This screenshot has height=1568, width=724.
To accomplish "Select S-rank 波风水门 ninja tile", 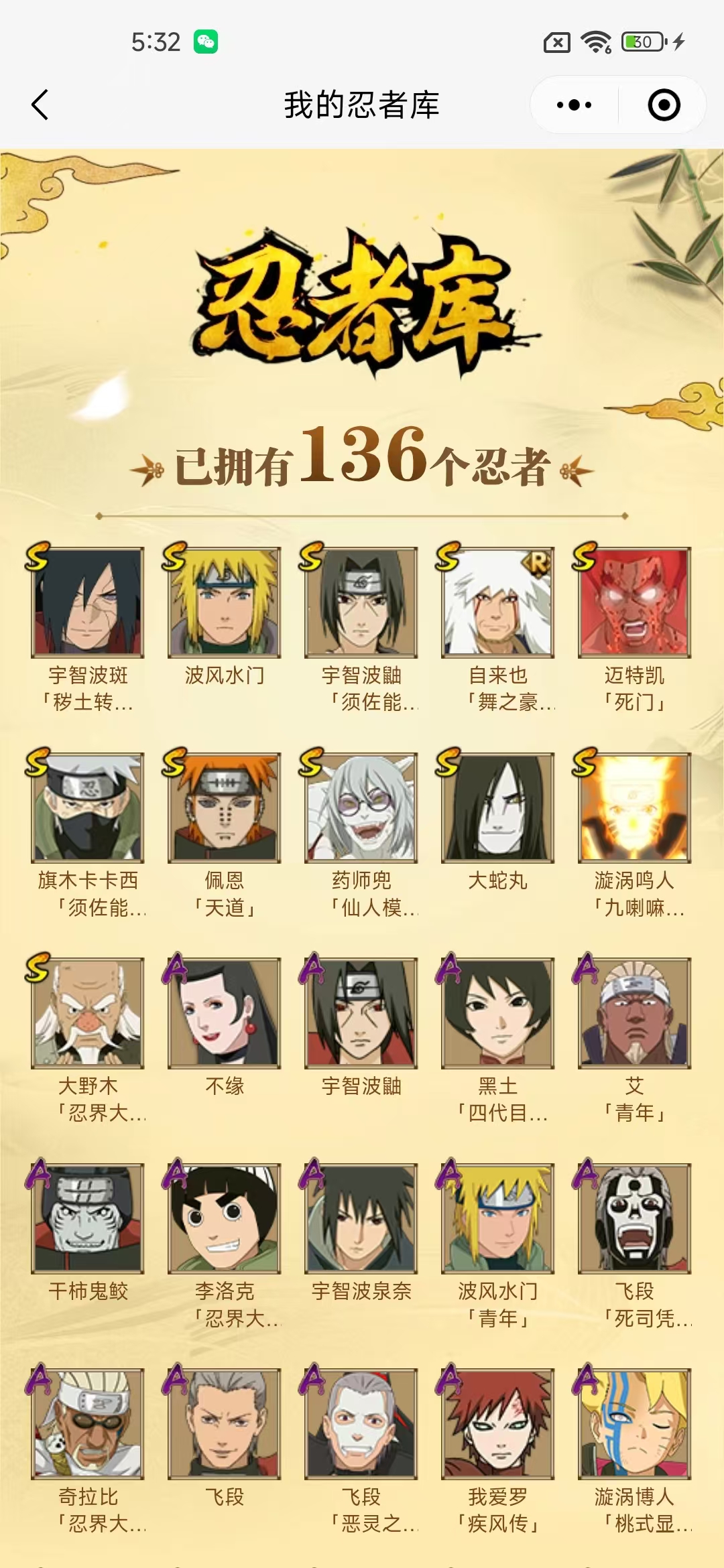I will coord(225,602).
